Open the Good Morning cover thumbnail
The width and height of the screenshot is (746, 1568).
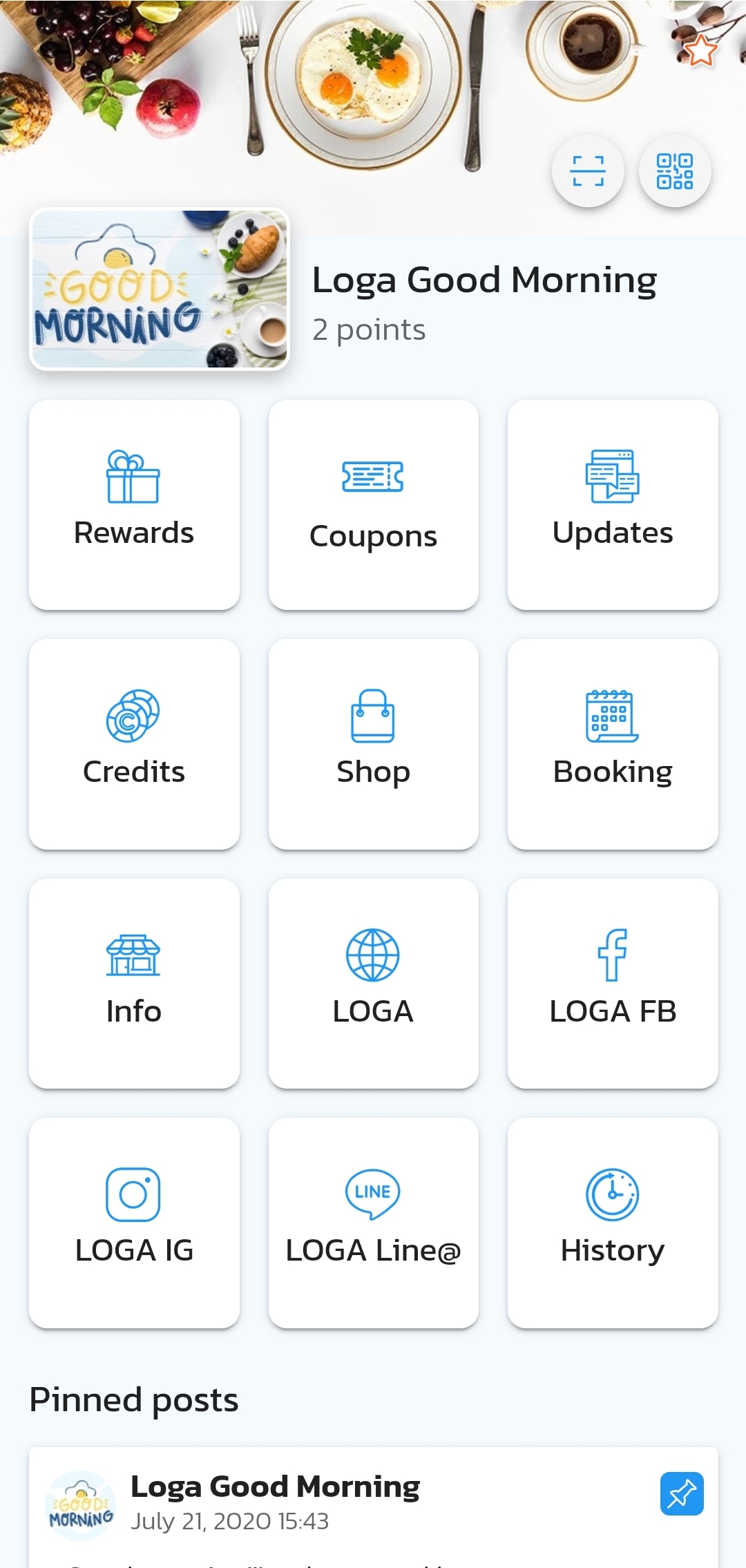(160, 290)
